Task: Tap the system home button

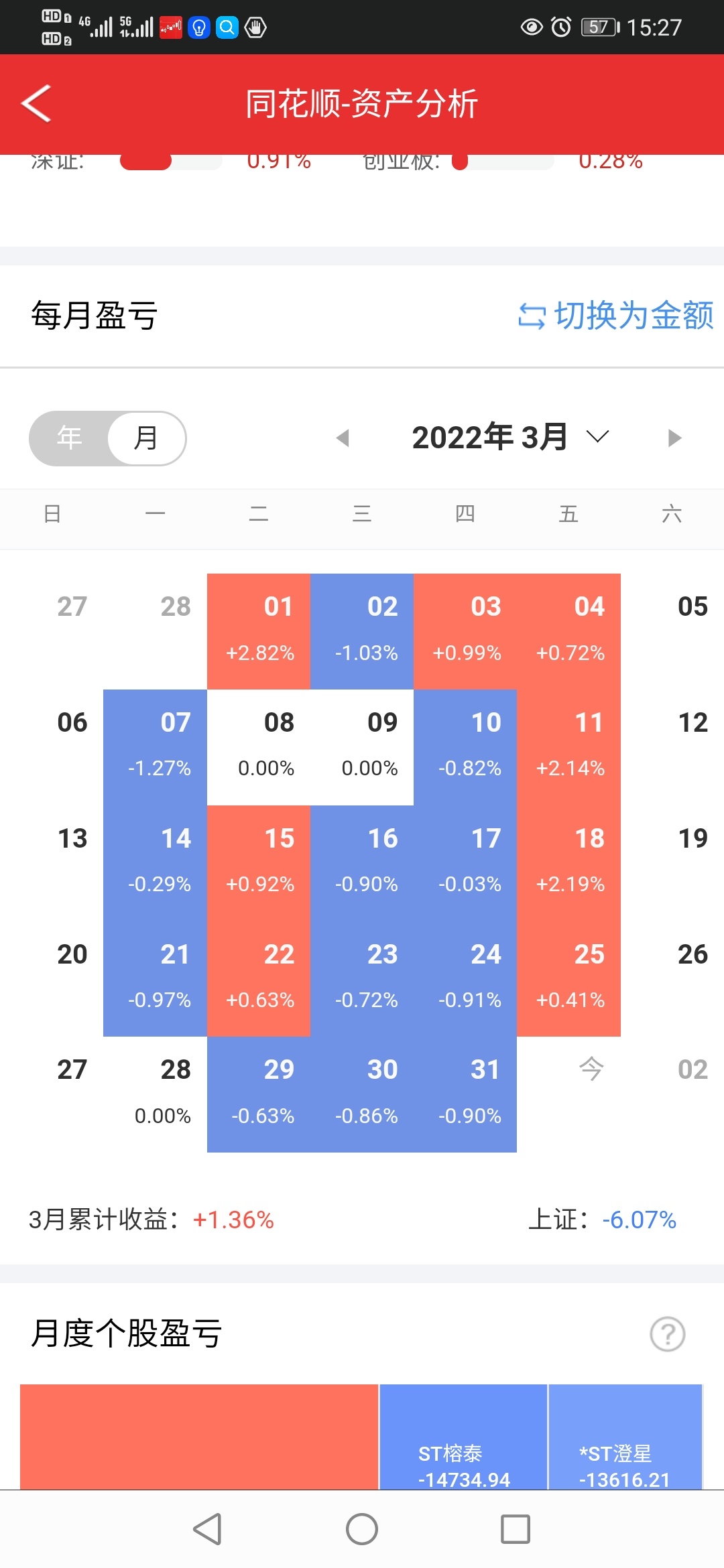Action: (362, 1530)
